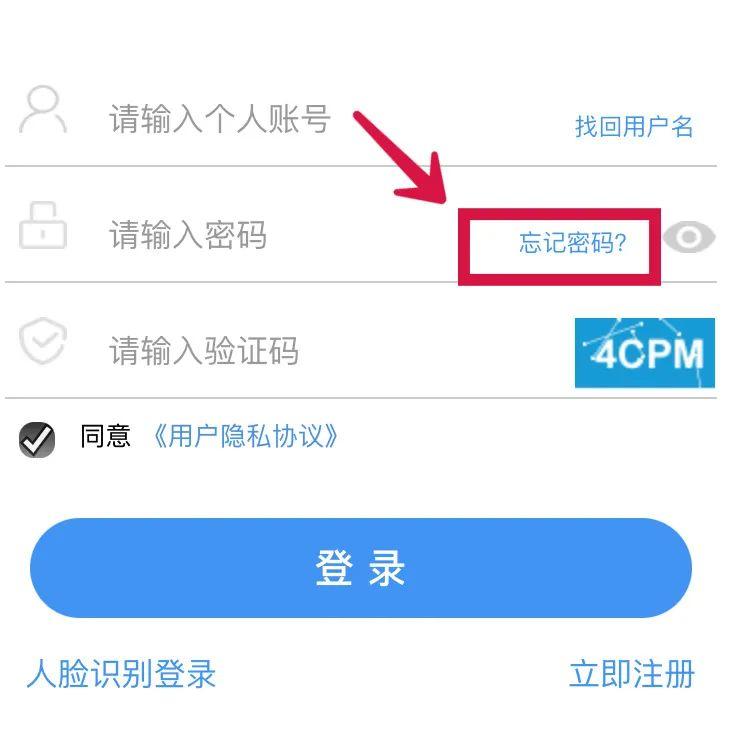Image resolution: width=731 pixels, height=731 pixels.
Task: Choose 人脸识别登录 face login
Action: (121, 674)
